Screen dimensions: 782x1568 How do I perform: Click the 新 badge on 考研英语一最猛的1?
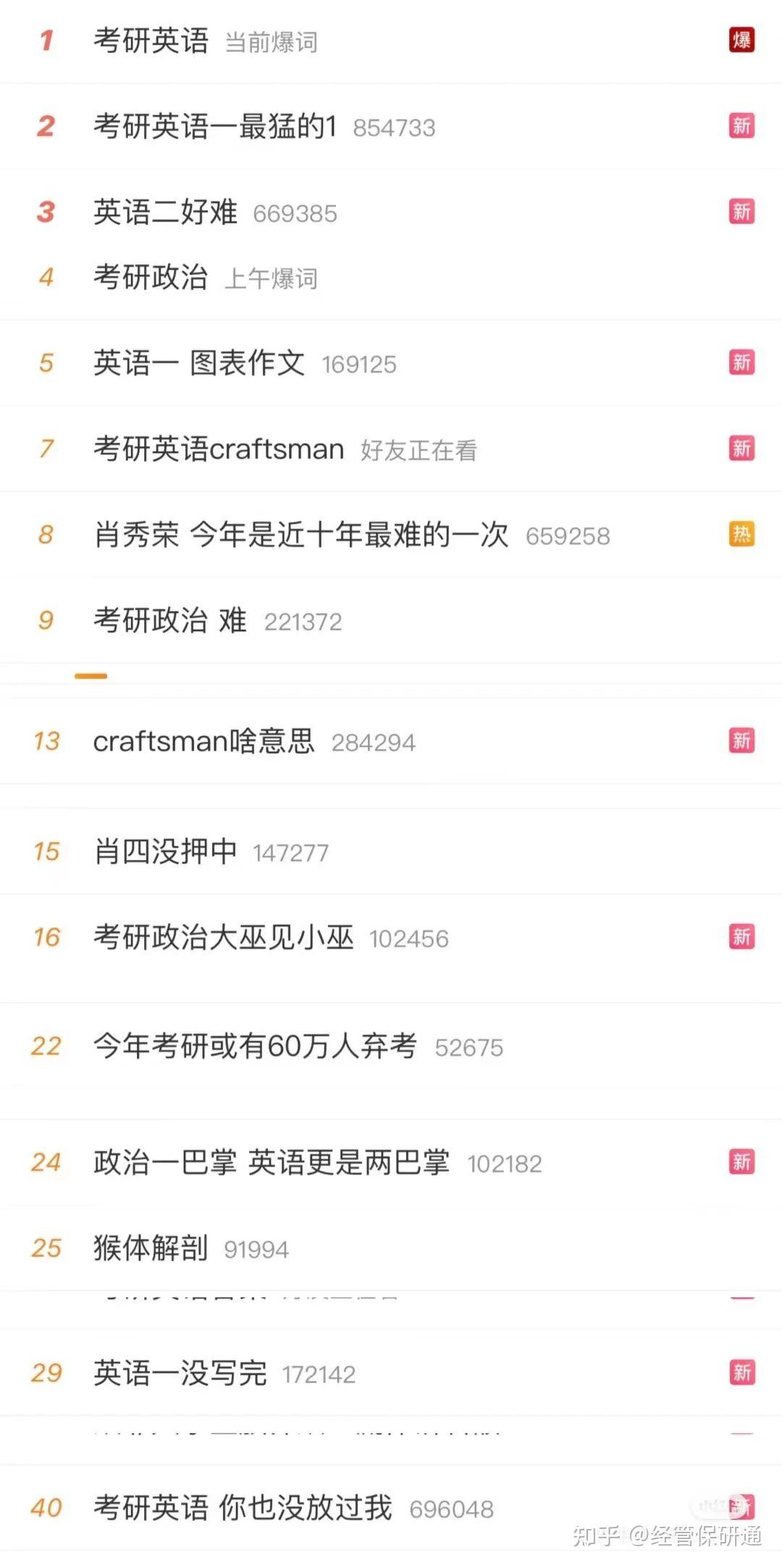pos(741,126)
